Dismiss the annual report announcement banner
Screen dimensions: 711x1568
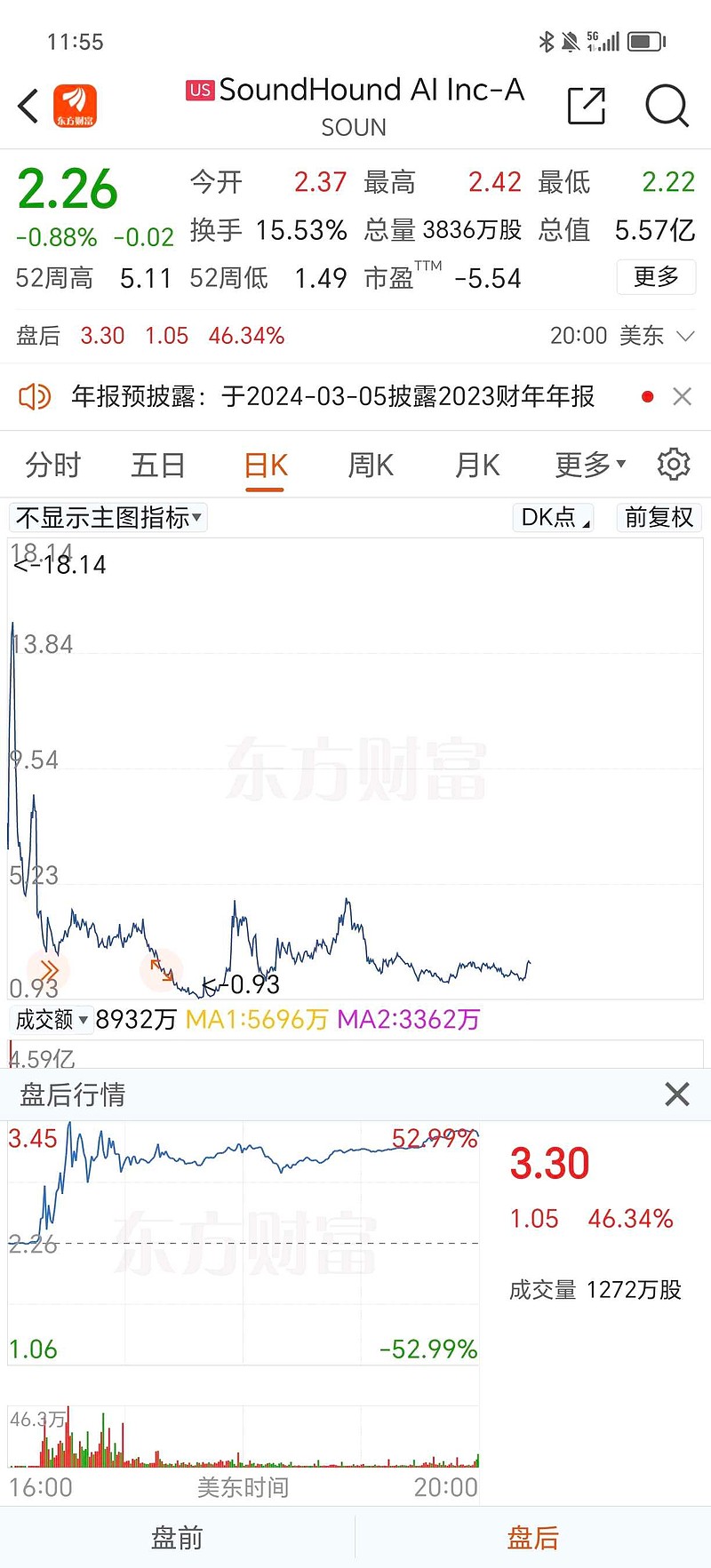[682, 396]
